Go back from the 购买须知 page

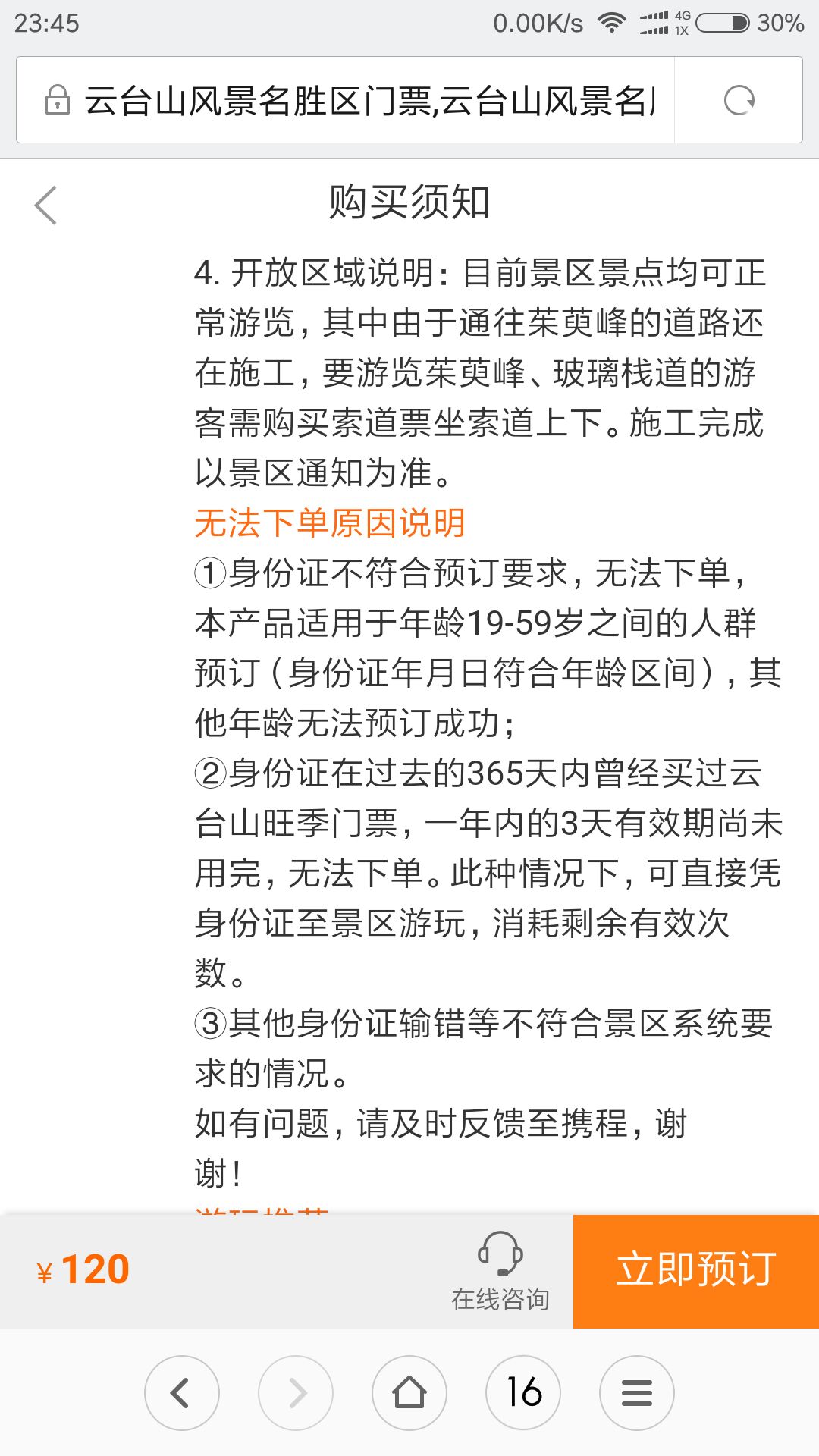46,206
